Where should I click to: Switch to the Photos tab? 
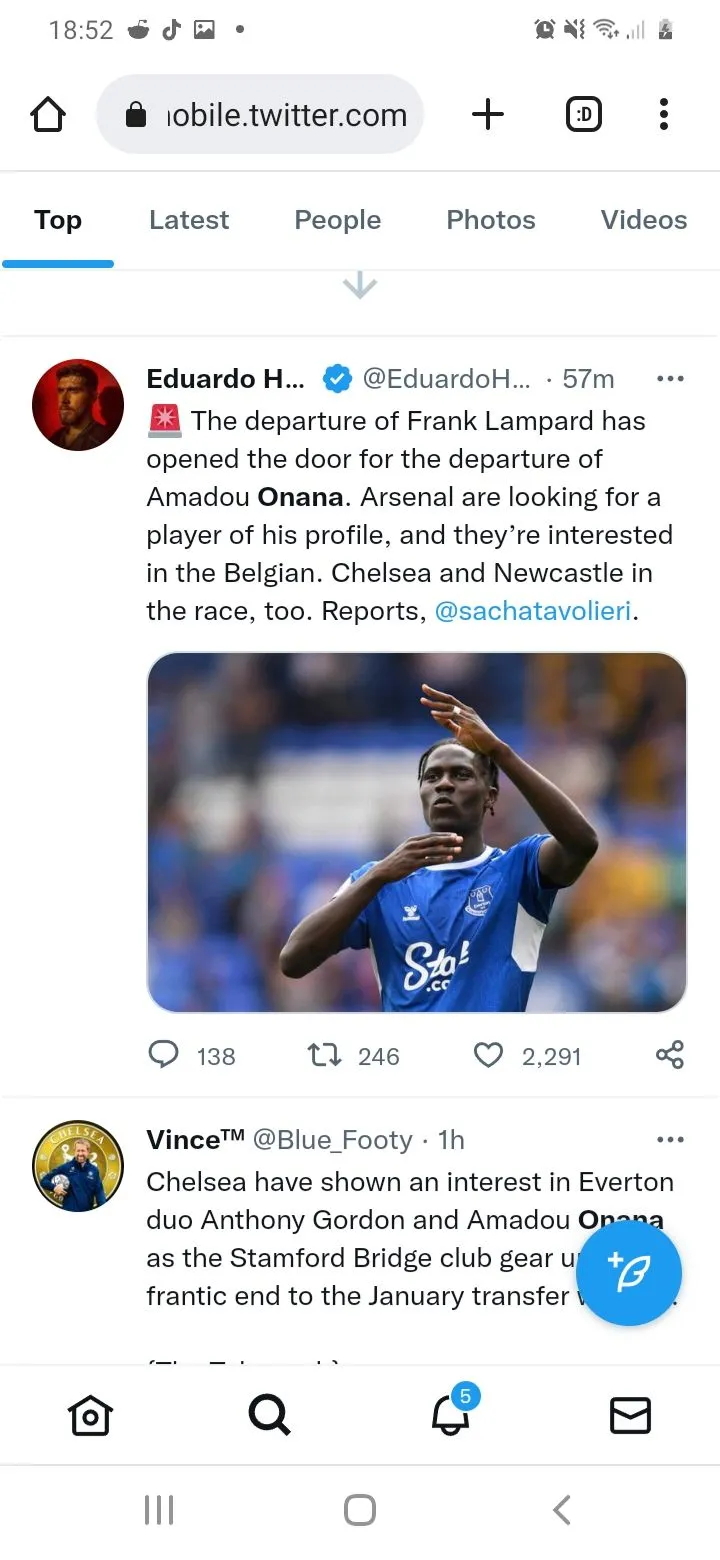[x=490, y=220]
